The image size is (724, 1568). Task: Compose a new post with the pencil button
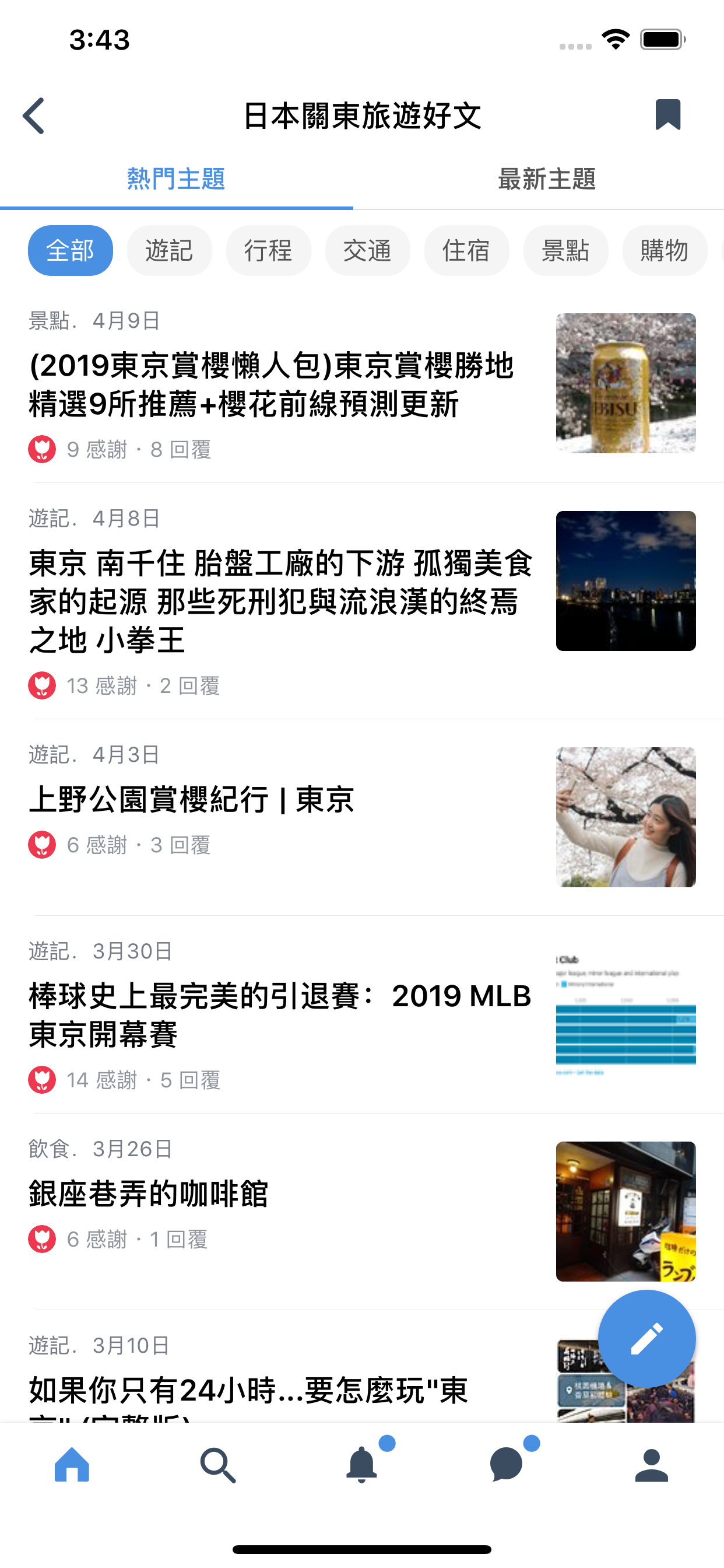[646, 1339]
